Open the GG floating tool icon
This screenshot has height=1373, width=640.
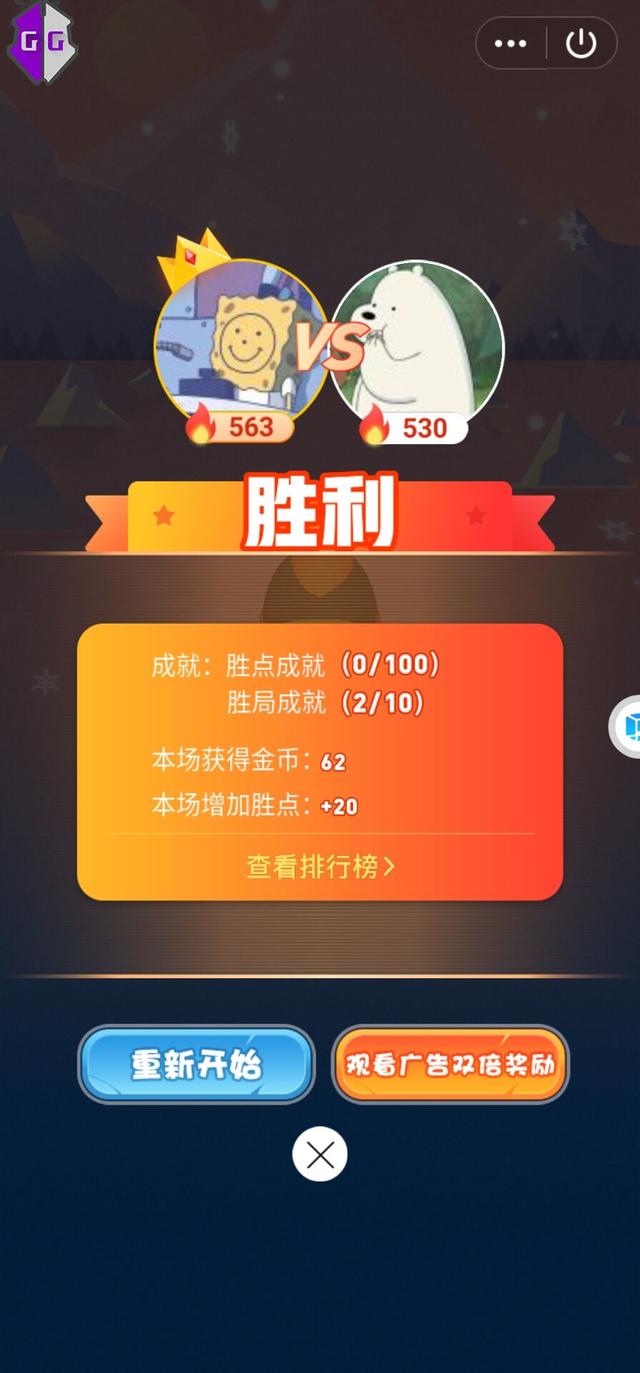click(42, 42)
